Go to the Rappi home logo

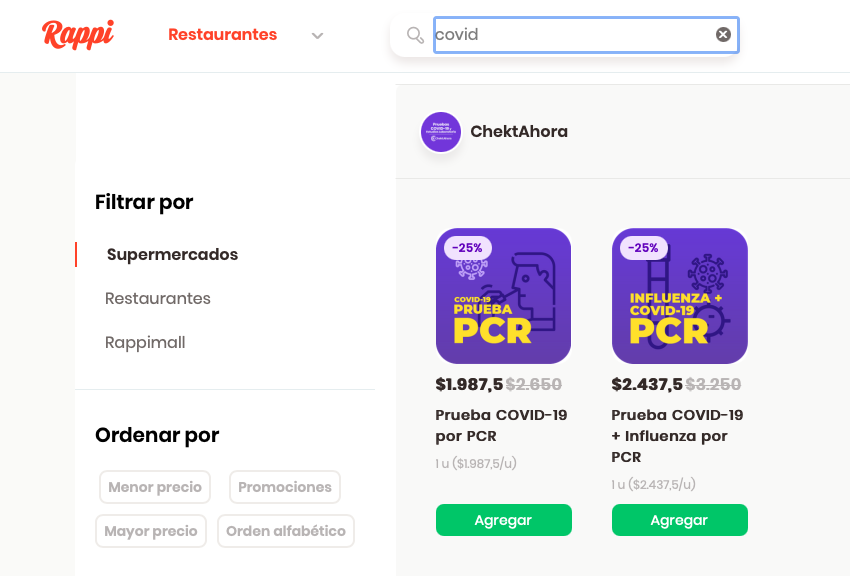point(78,35)
